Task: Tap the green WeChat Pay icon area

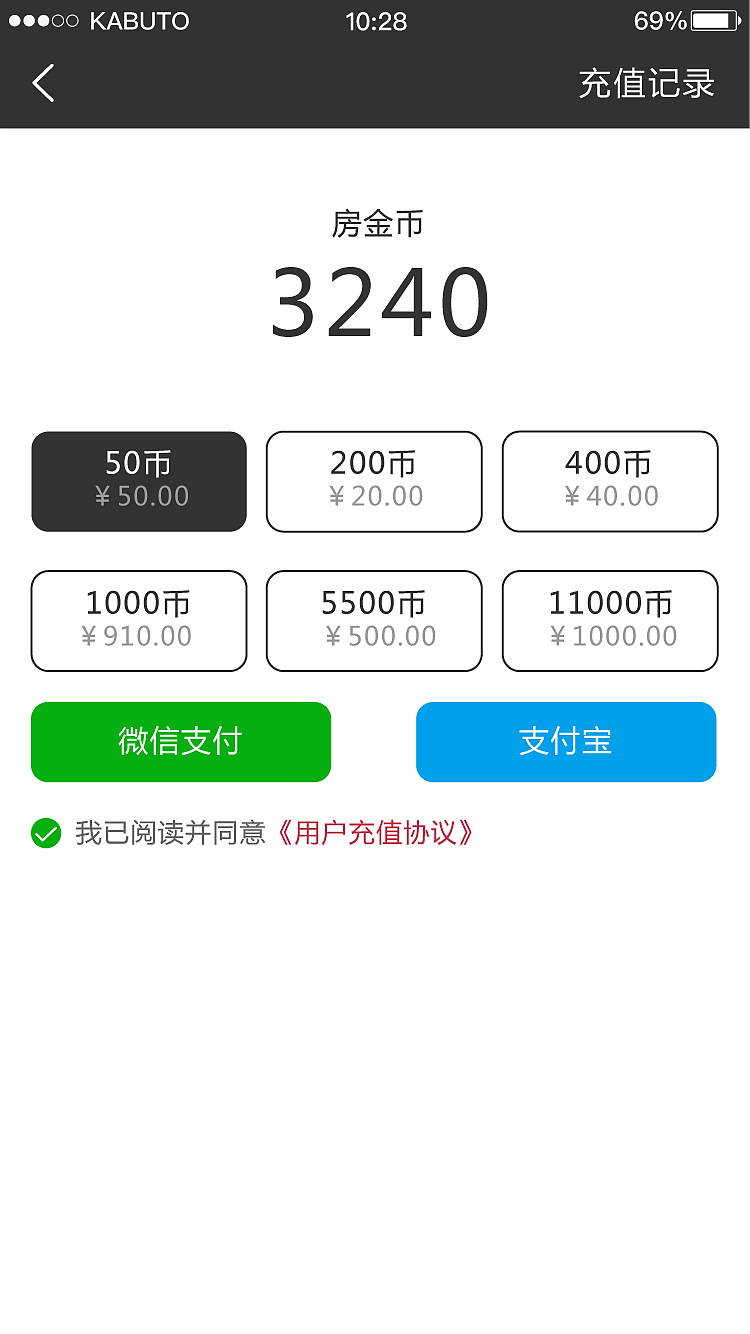Action: (181, 742)
